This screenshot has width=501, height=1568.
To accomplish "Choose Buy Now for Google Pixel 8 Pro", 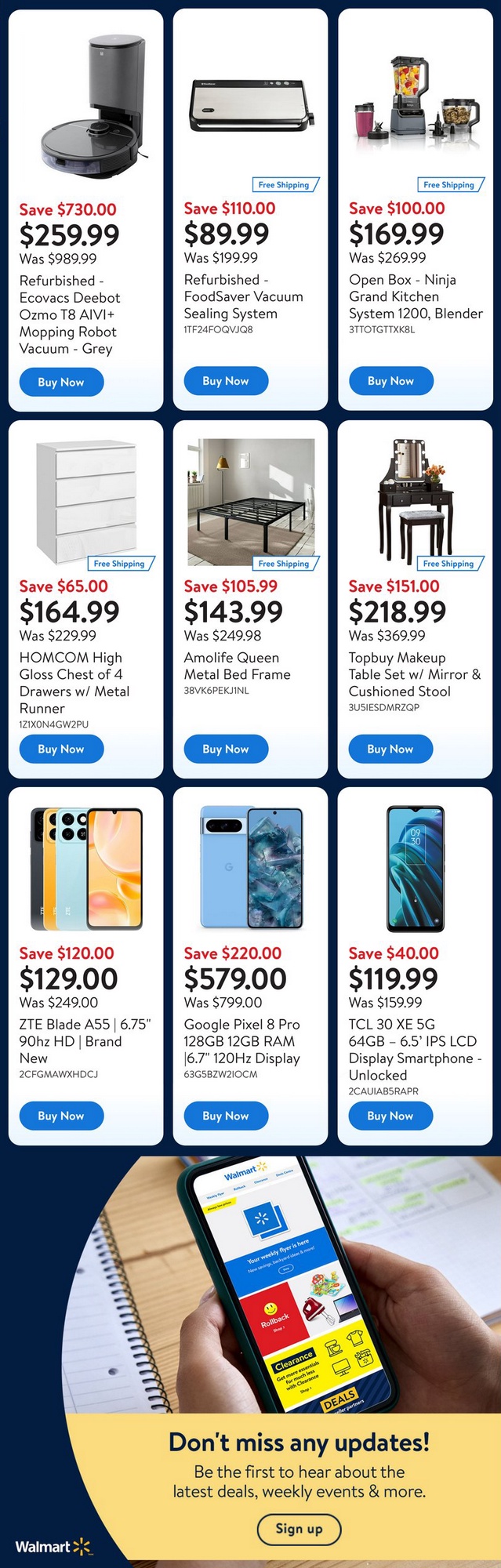I will [x=226, y=1116].
